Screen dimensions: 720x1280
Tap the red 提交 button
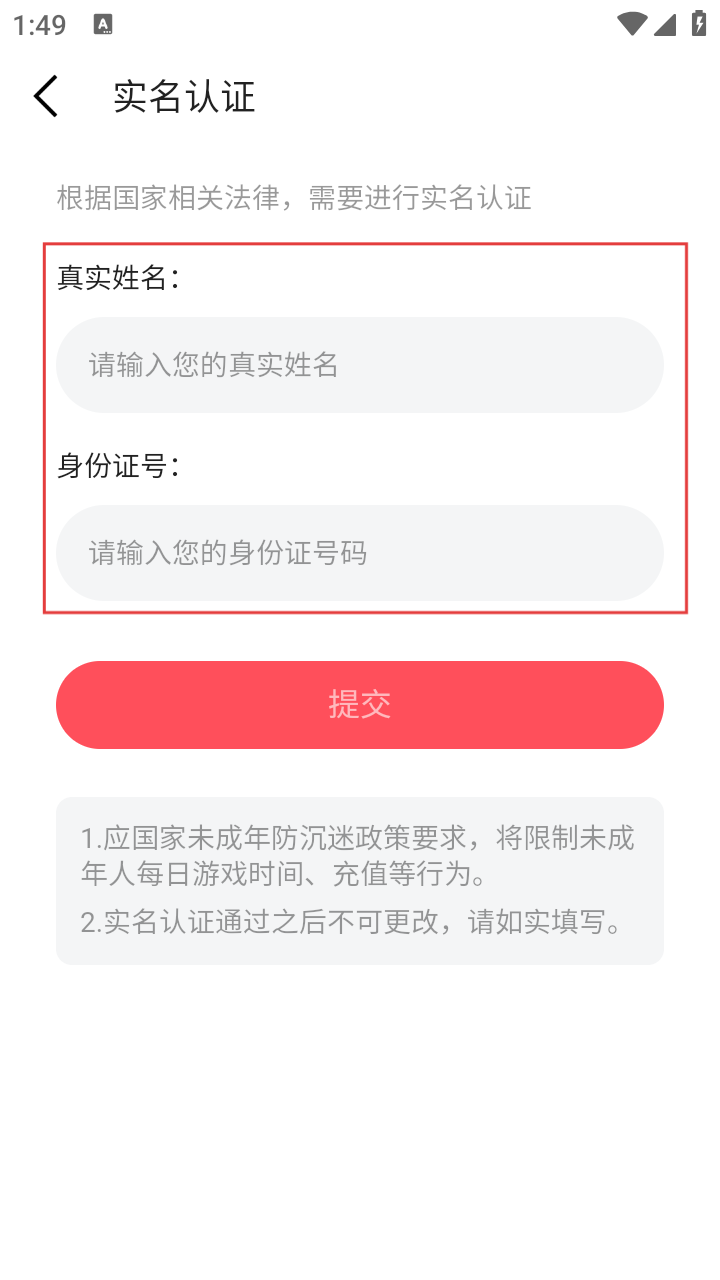pyautogui.click(x=360, y=705)
